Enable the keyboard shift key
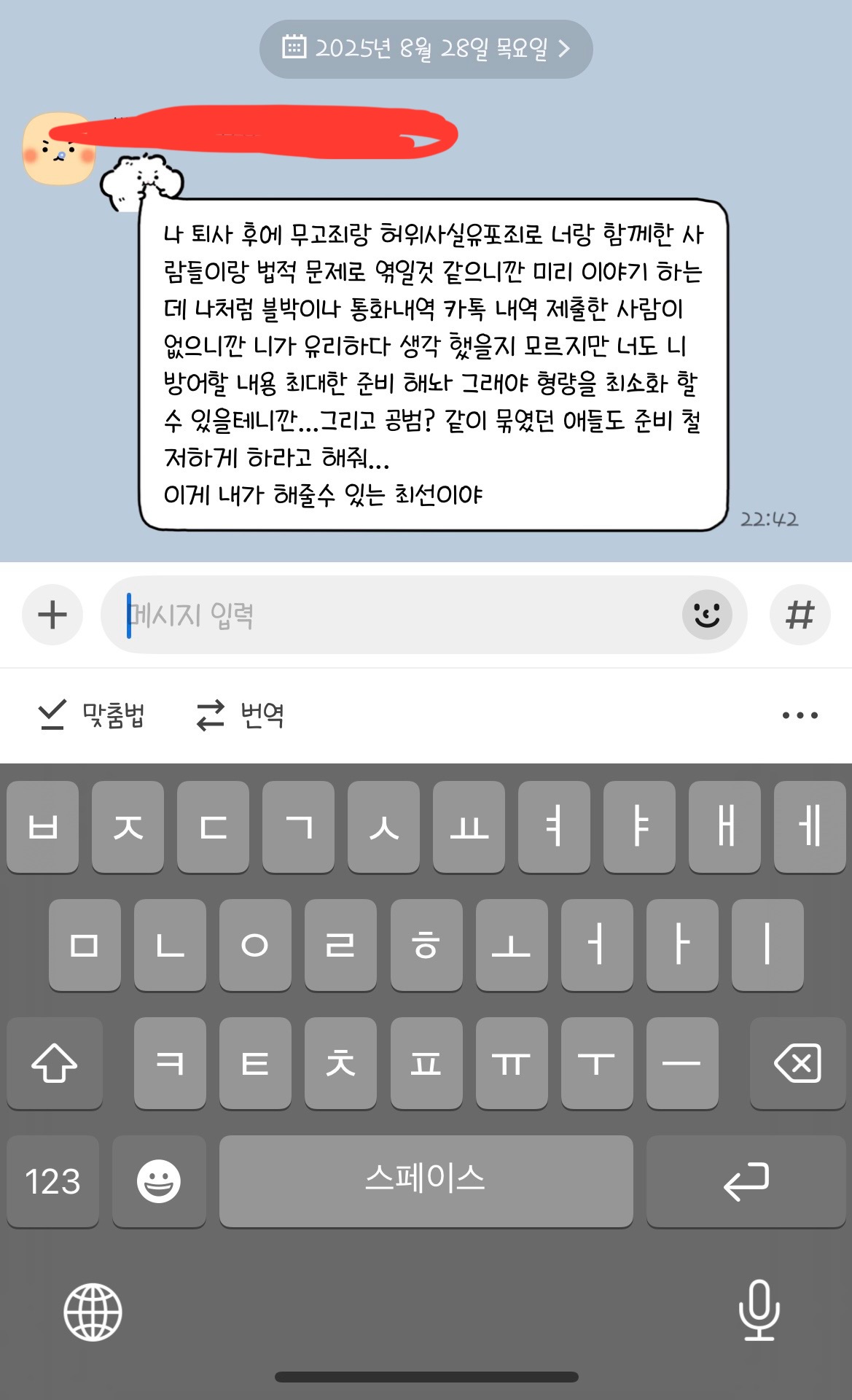 55,1063
